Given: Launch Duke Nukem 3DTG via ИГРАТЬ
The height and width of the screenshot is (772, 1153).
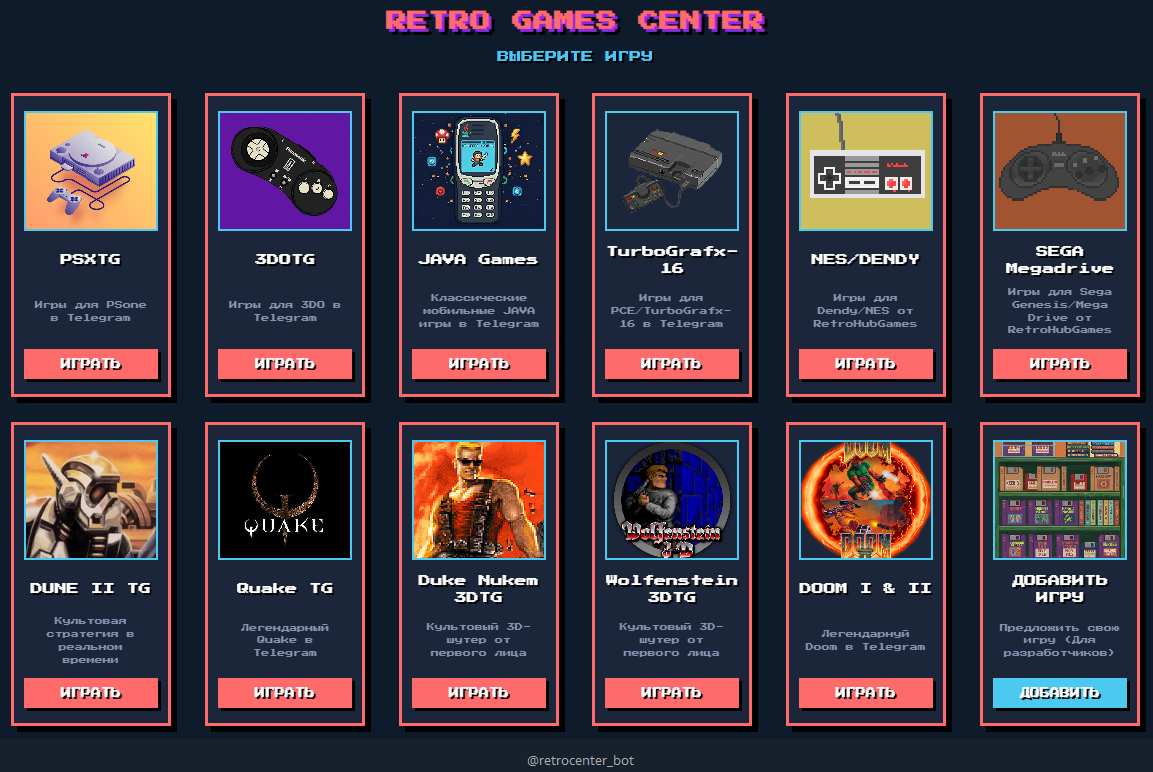Looking at the screenshot, I should (479, 693).
